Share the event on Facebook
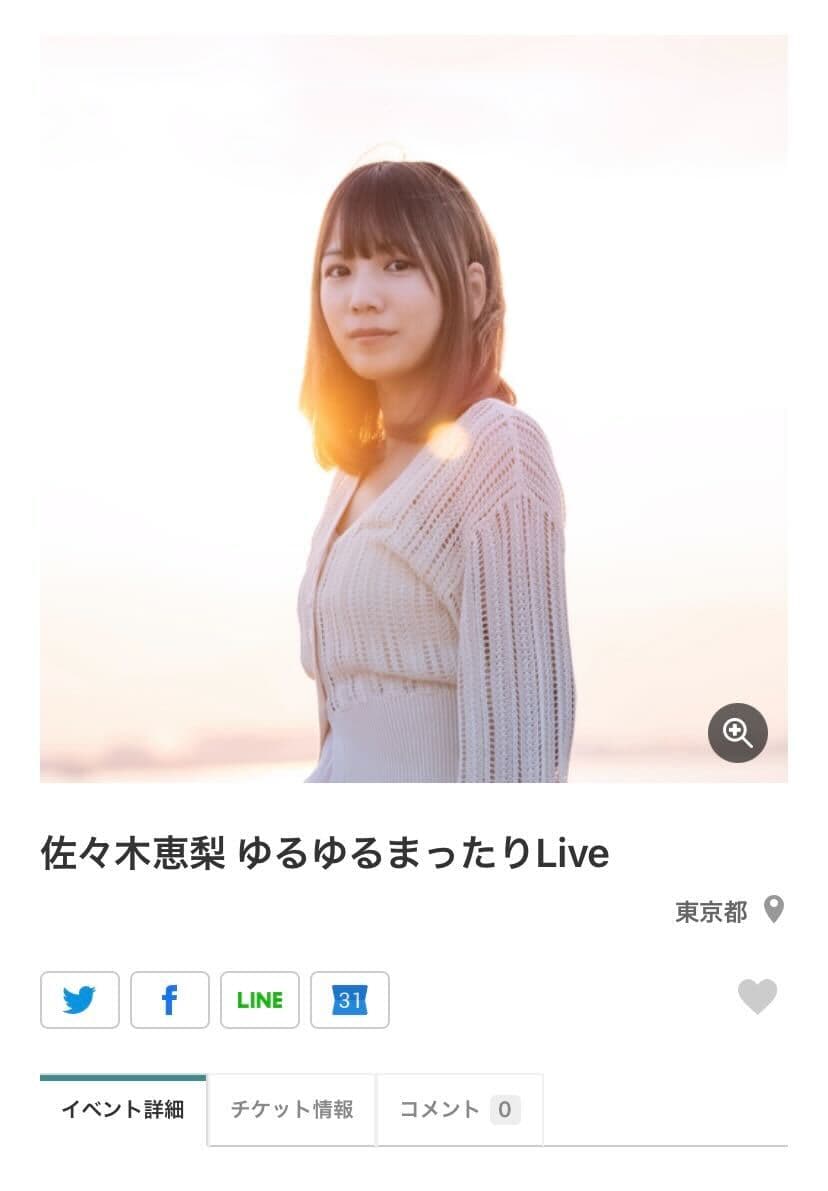 click(170, 999)
